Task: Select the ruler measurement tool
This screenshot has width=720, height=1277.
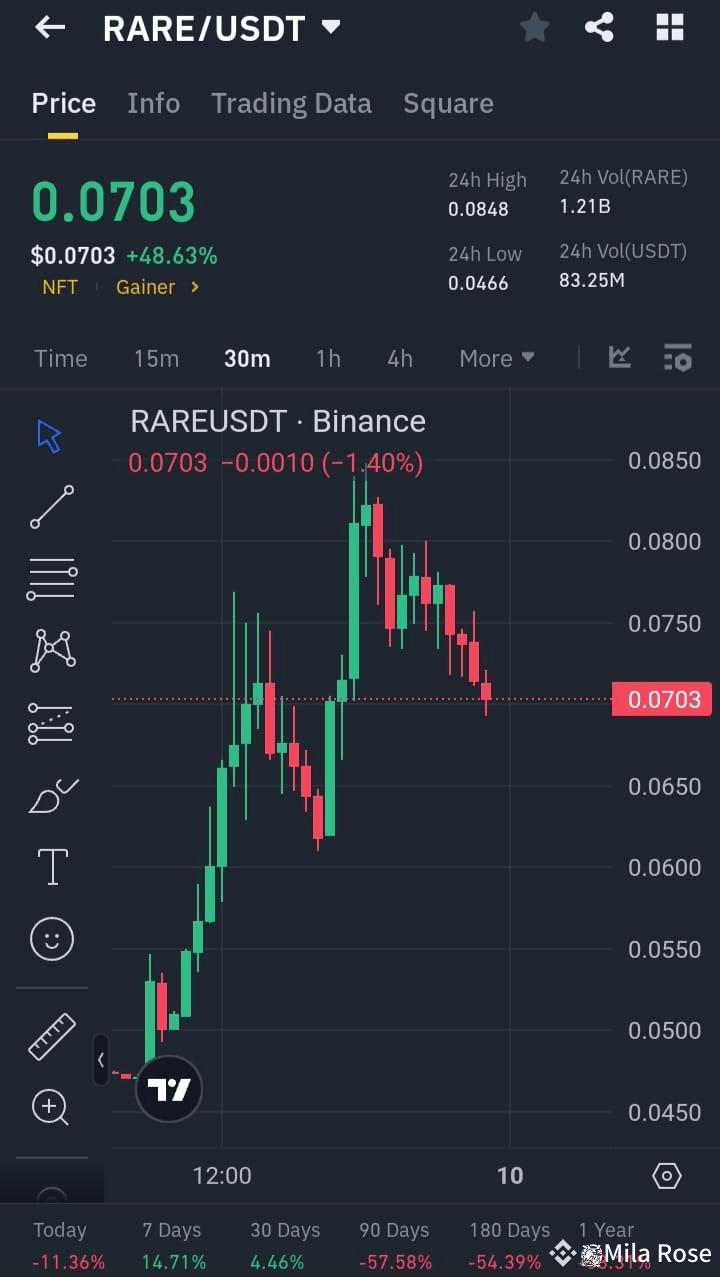Action: [51, 1035]
